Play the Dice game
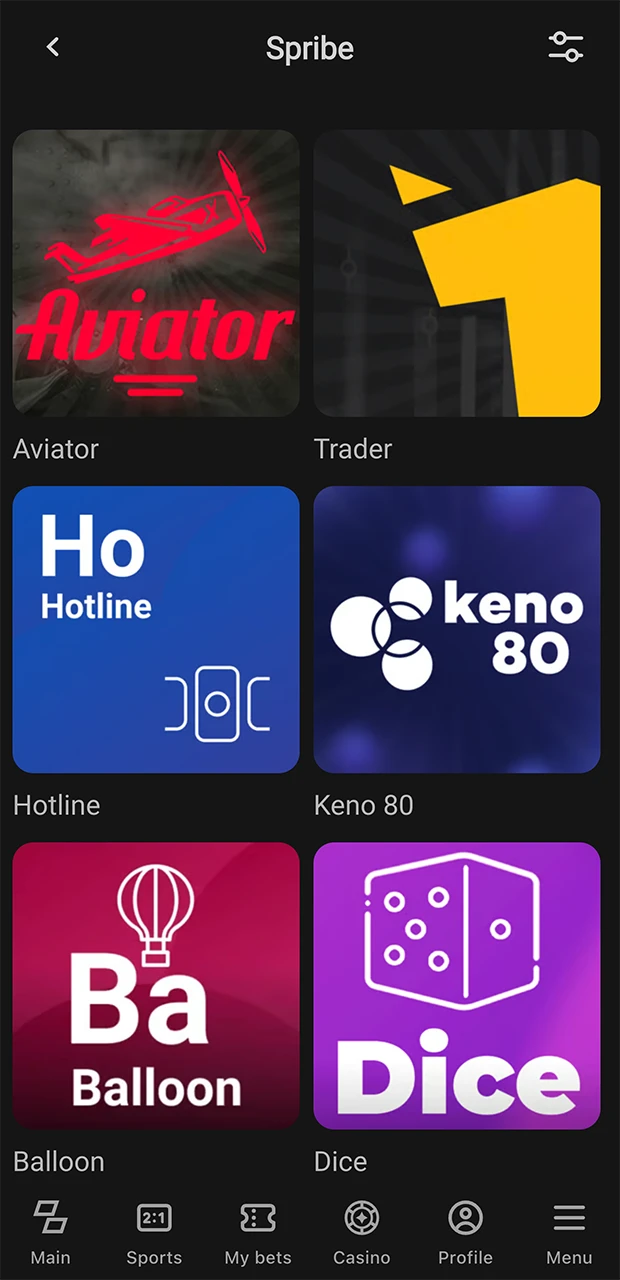This screenshot has height=1280, width=620. point(457,985)
